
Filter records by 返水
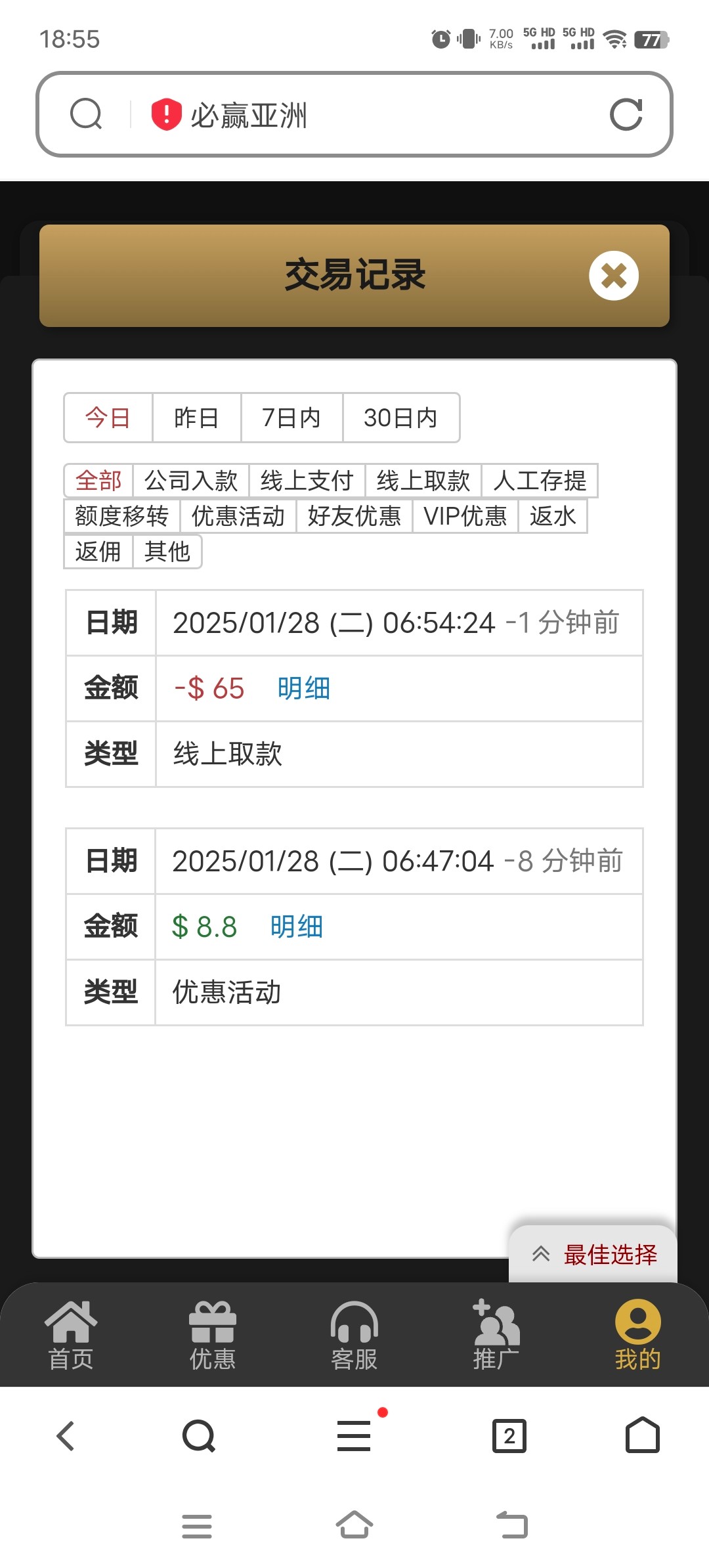click(552, 516)
